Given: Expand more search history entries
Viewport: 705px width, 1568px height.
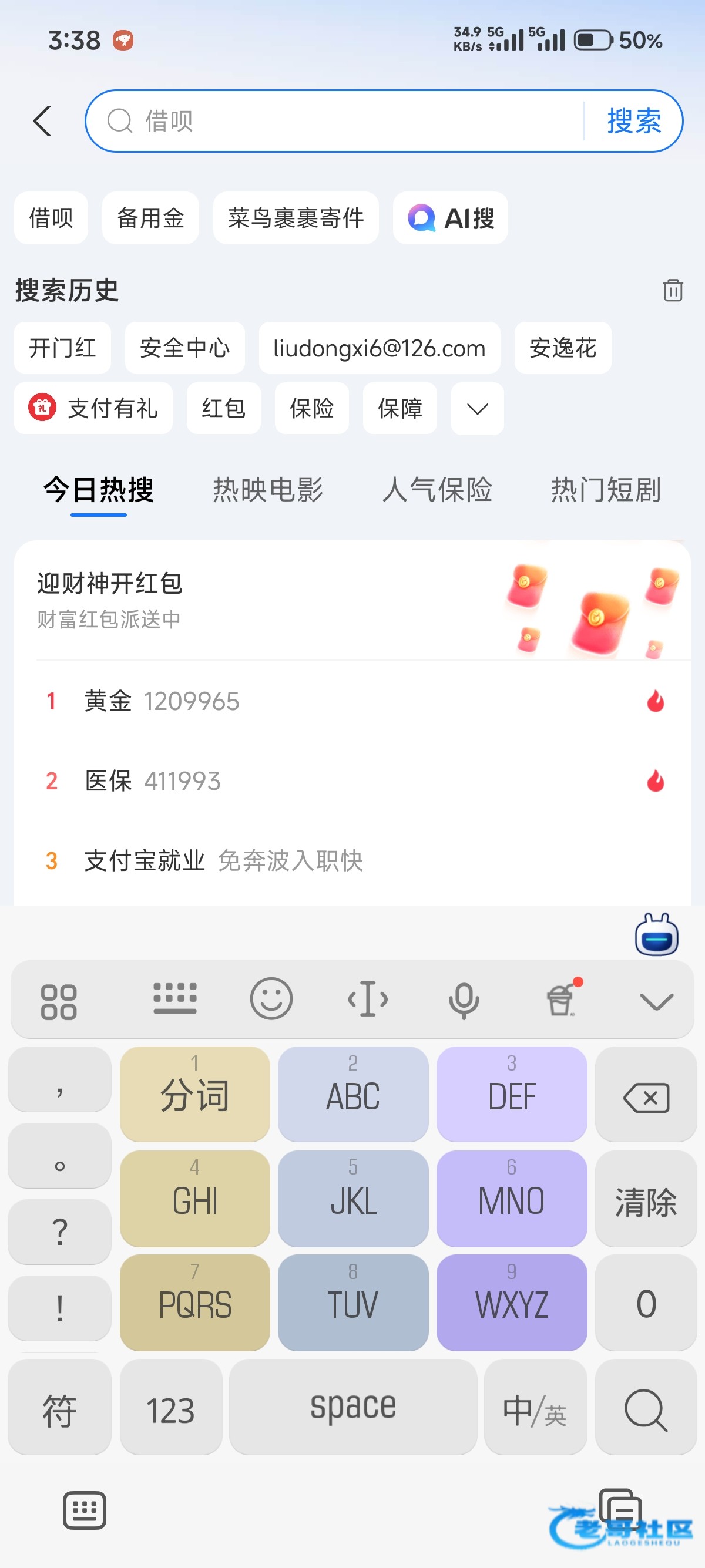Looking at the screenshot, I should click(477, 408).
